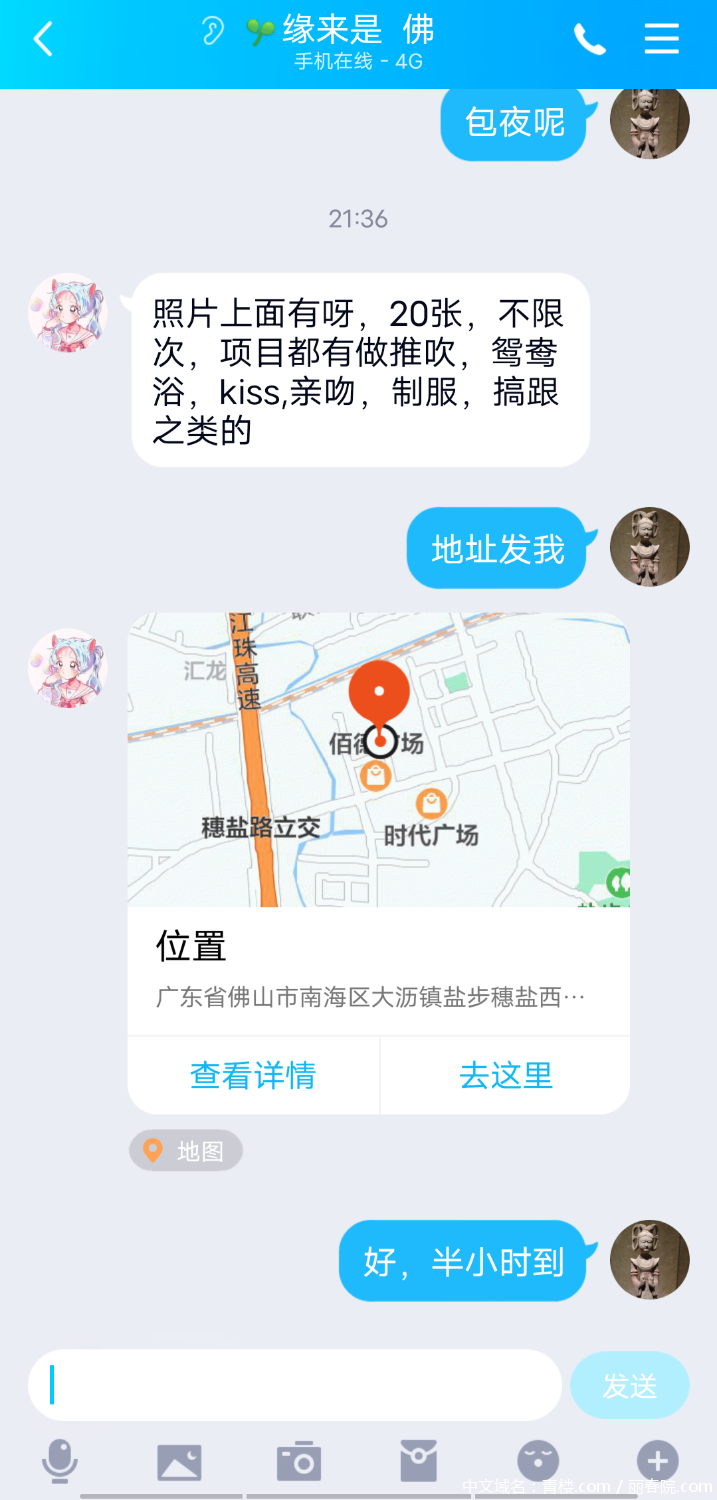Open the chat settings menu
This screenshot has width=717, height=1500.
point(661,40)
